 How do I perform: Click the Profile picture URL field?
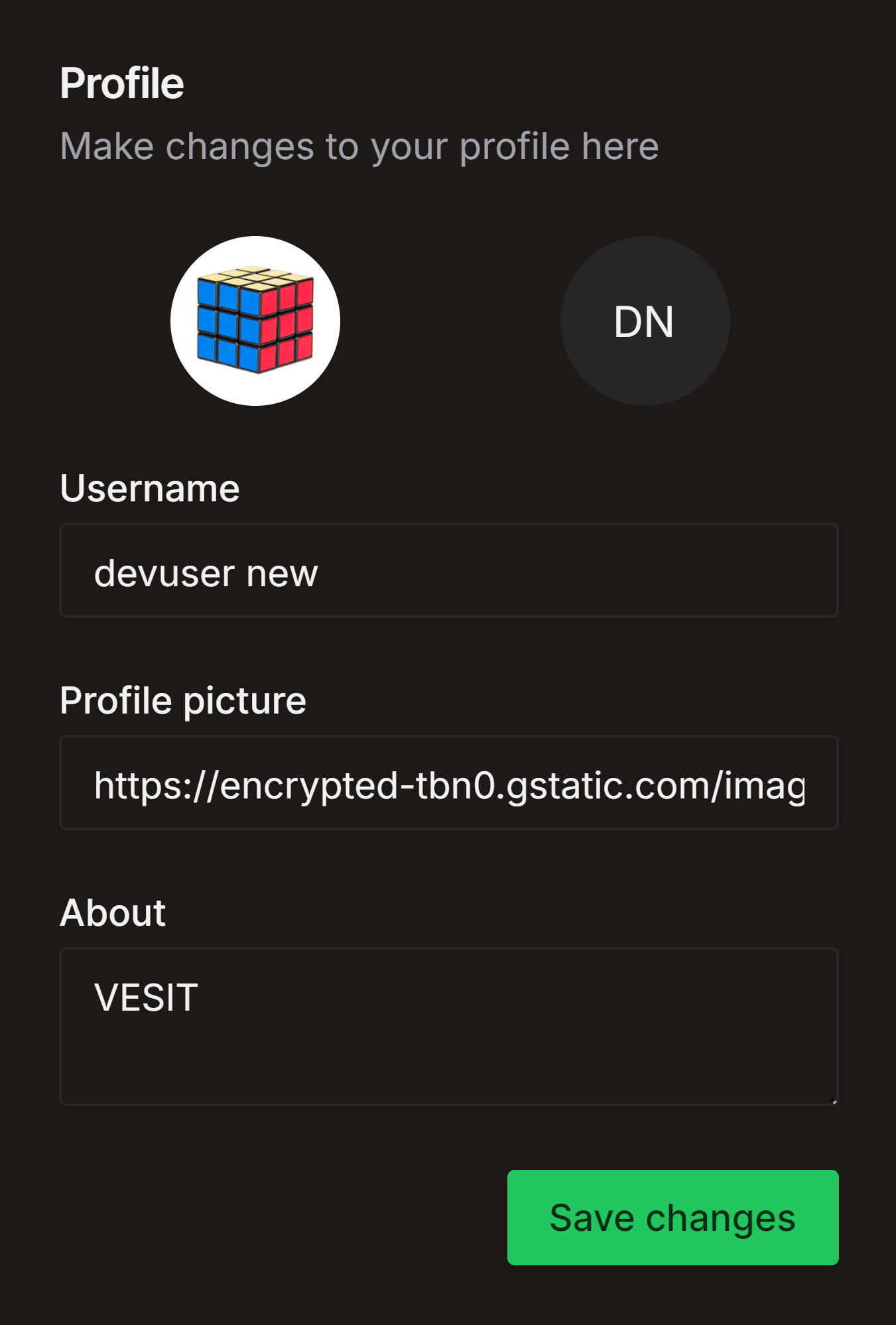point(448,783)
